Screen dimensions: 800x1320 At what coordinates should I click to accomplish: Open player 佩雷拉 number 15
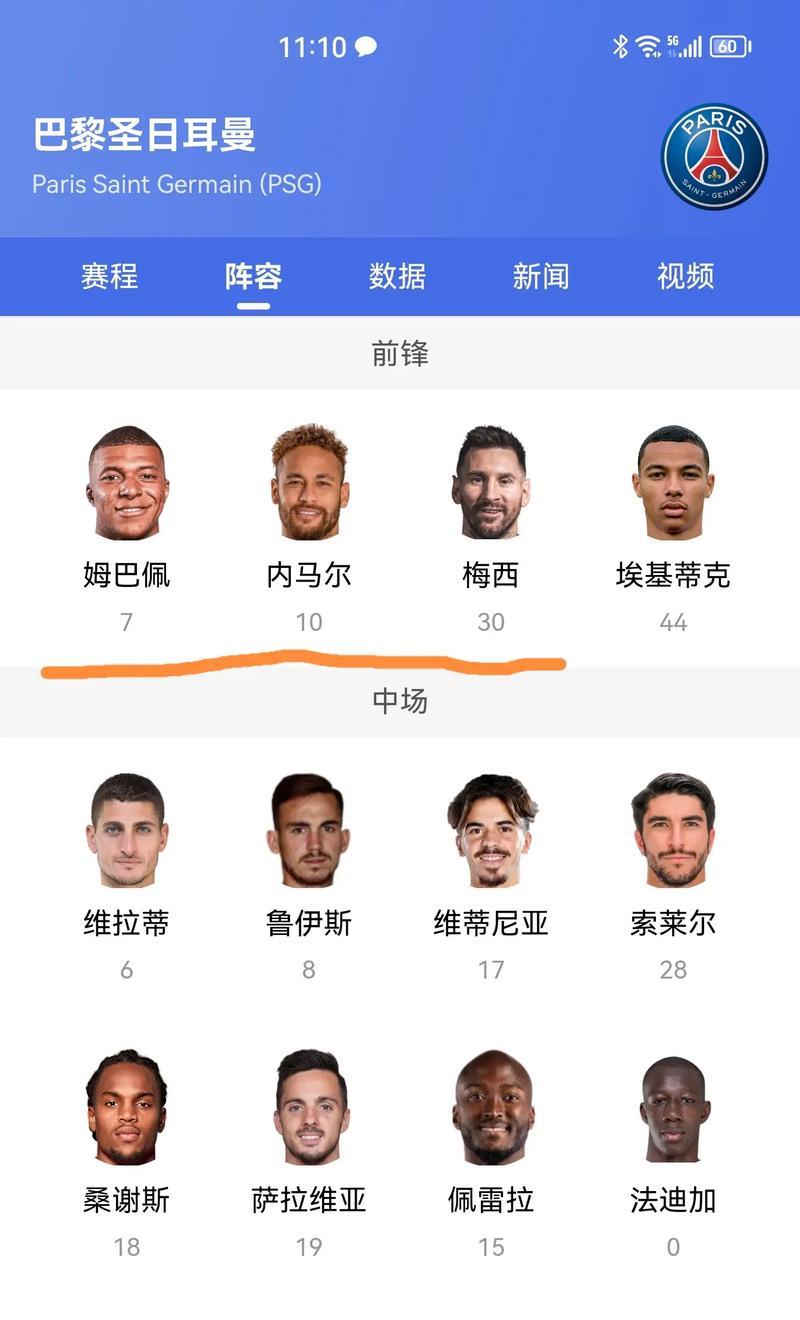click(491, 1154)
